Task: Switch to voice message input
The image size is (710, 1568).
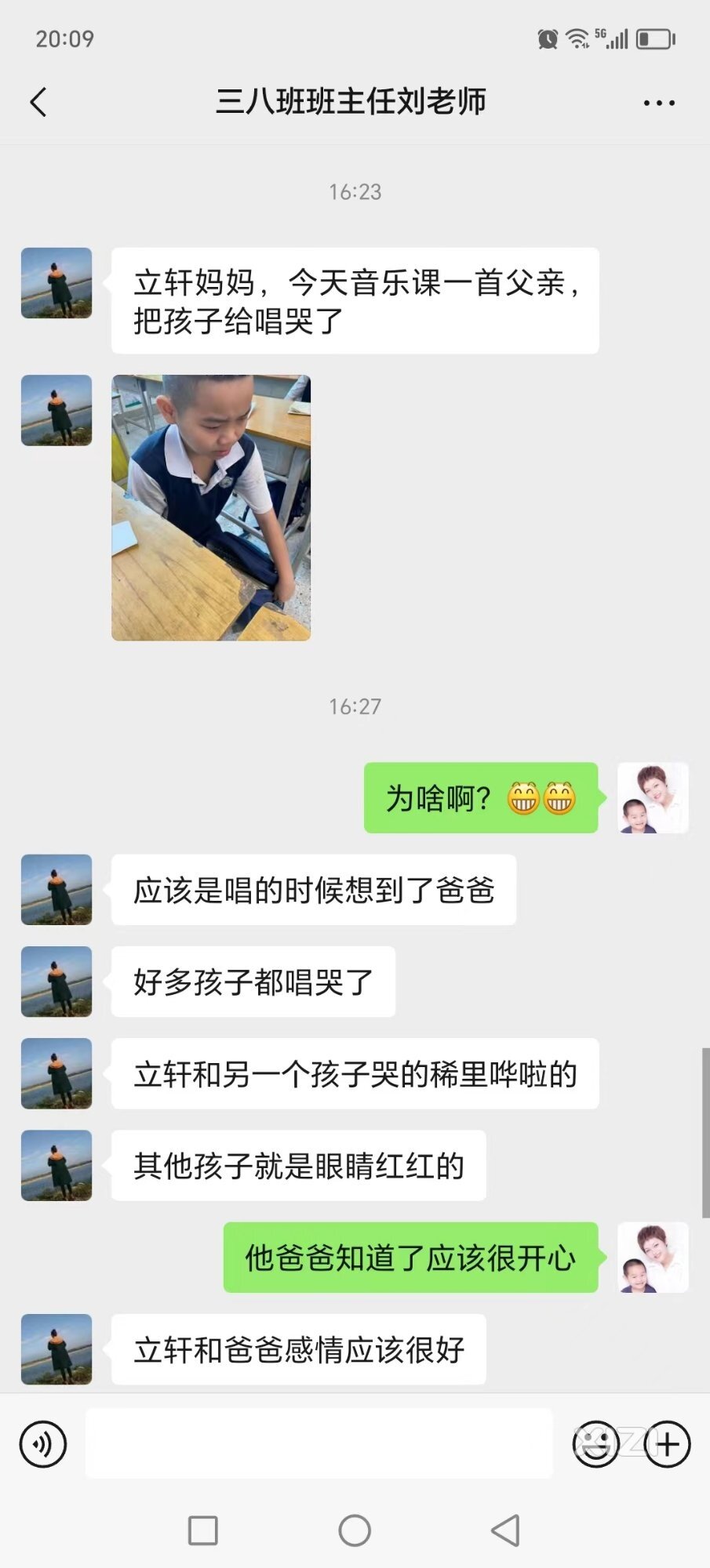Action: pyautogui.click(x=43, y=1444)
